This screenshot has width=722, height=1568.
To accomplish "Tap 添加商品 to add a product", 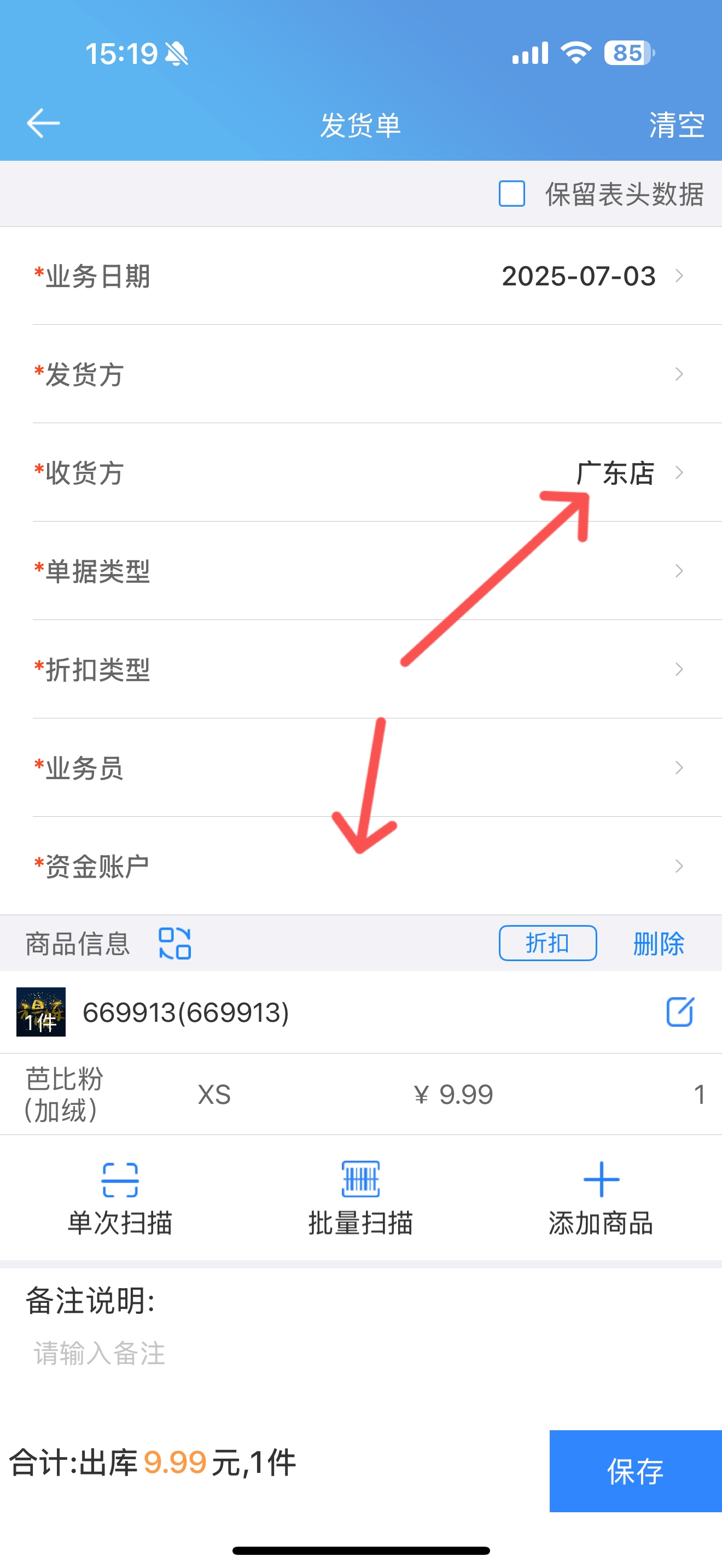I will [x=601, y=1198].
